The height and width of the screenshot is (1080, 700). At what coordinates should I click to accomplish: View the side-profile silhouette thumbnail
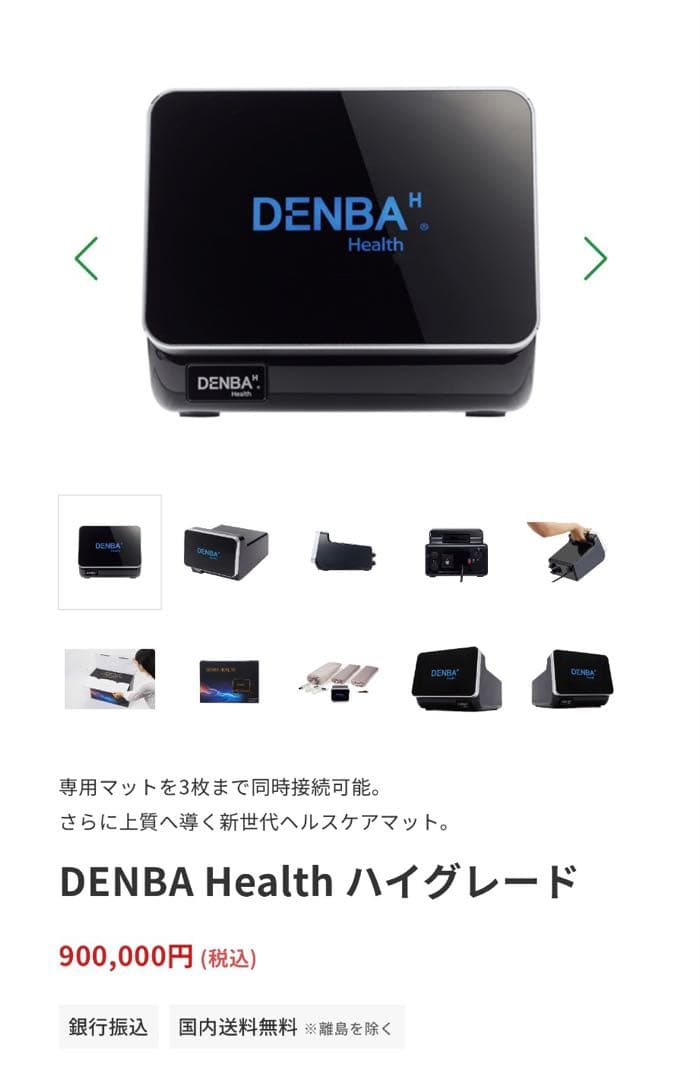tap(342, 552)
